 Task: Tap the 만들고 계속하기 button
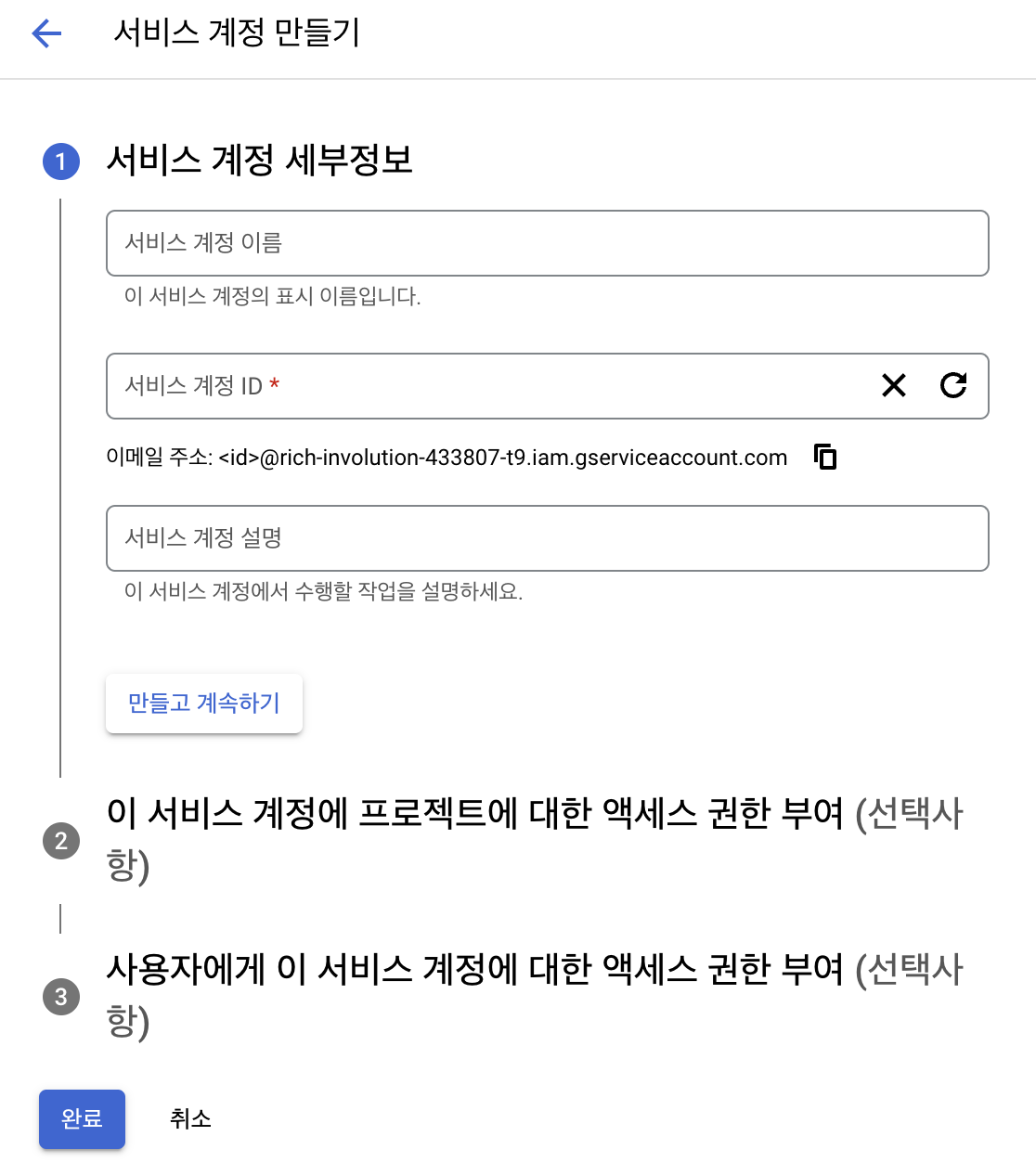(204, 704)
